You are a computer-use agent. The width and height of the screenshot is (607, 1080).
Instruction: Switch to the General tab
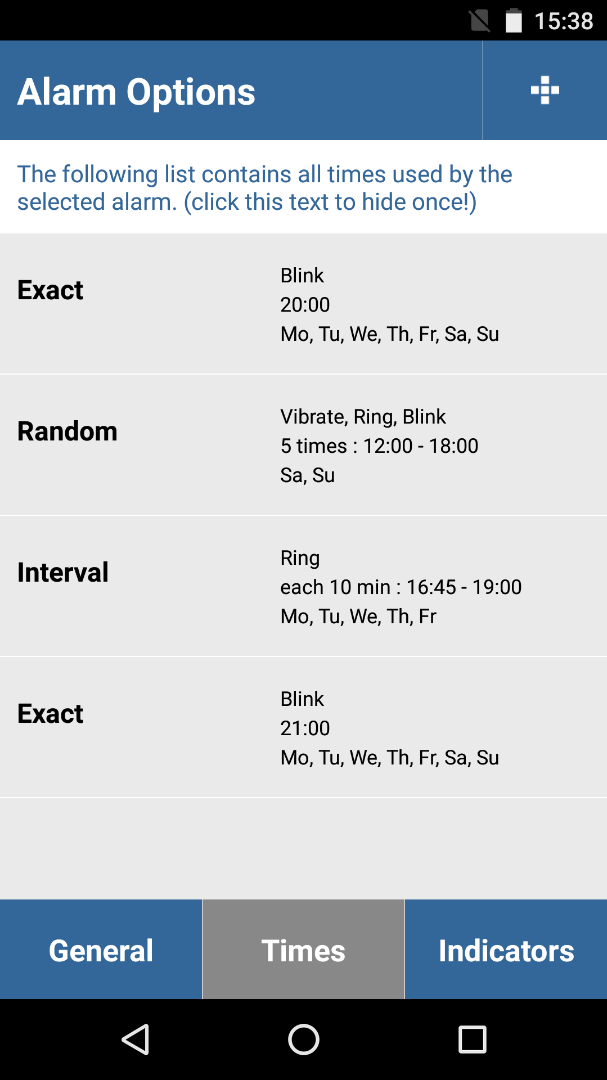tap(101, 949)
